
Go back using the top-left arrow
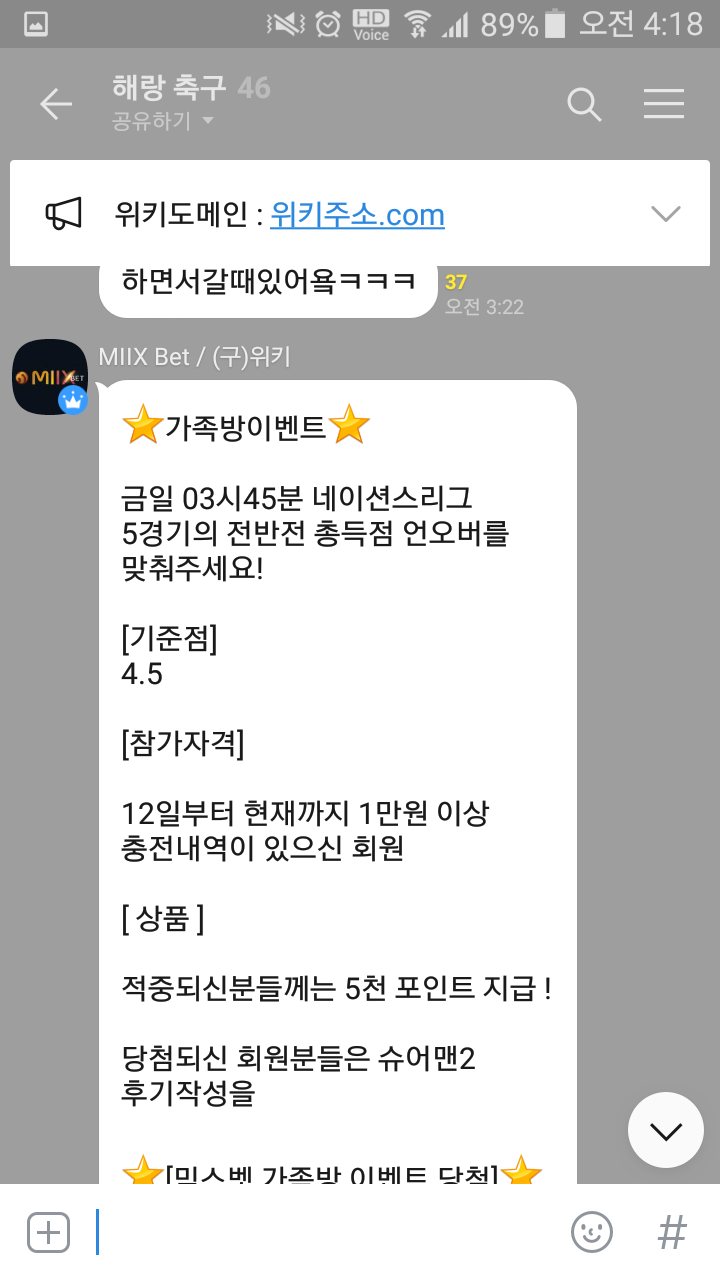(56, 104)
